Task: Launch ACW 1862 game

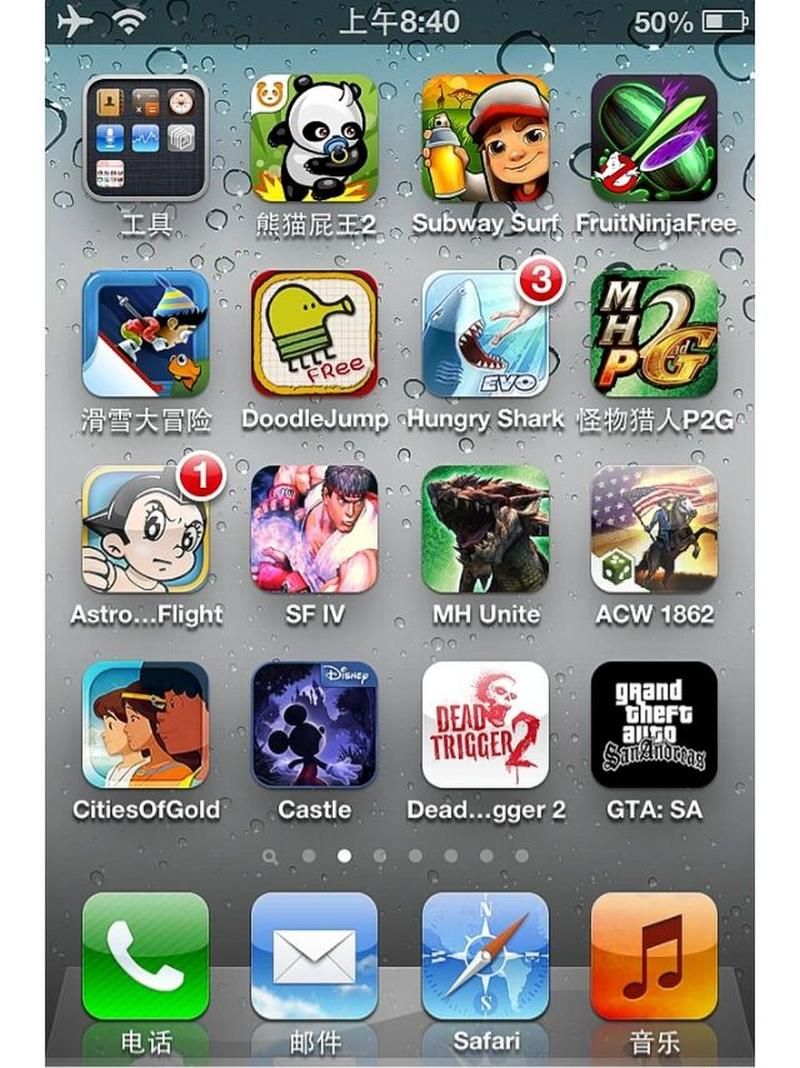Action: click(x=654, y=528)
